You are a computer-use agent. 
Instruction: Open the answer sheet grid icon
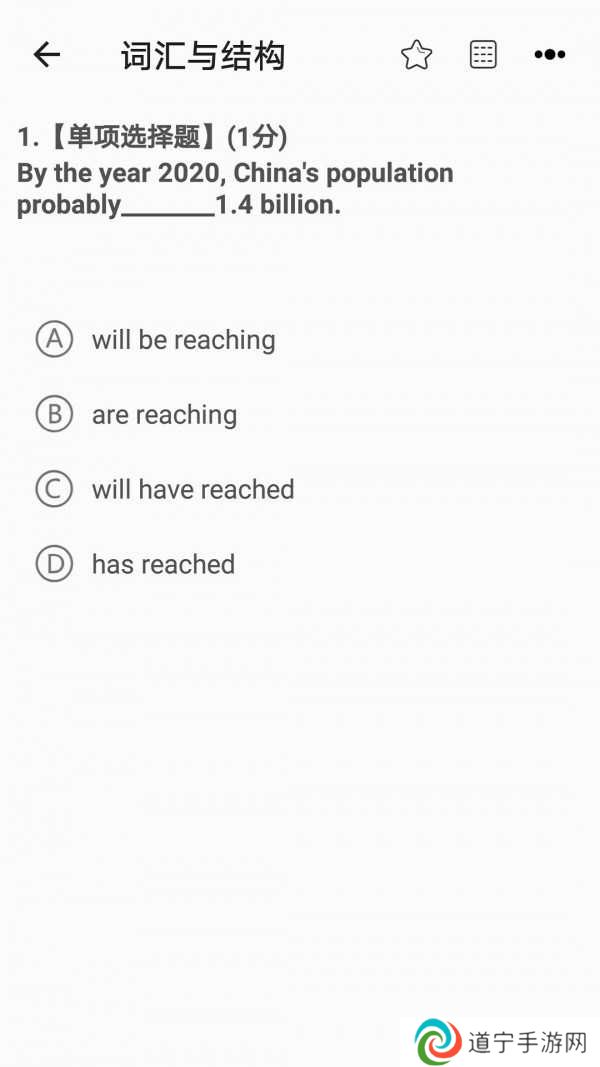coord(483,54)
